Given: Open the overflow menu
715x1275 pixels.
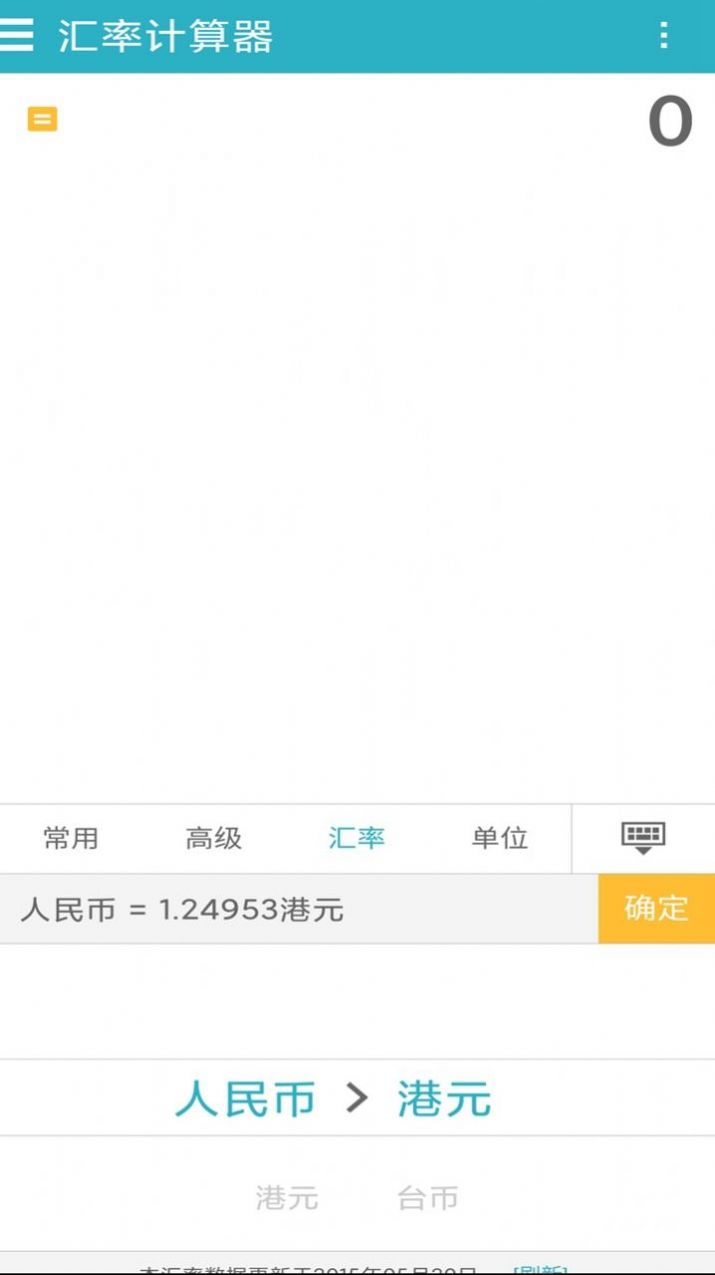Looking at the screenshot, I should pos(663,36).
